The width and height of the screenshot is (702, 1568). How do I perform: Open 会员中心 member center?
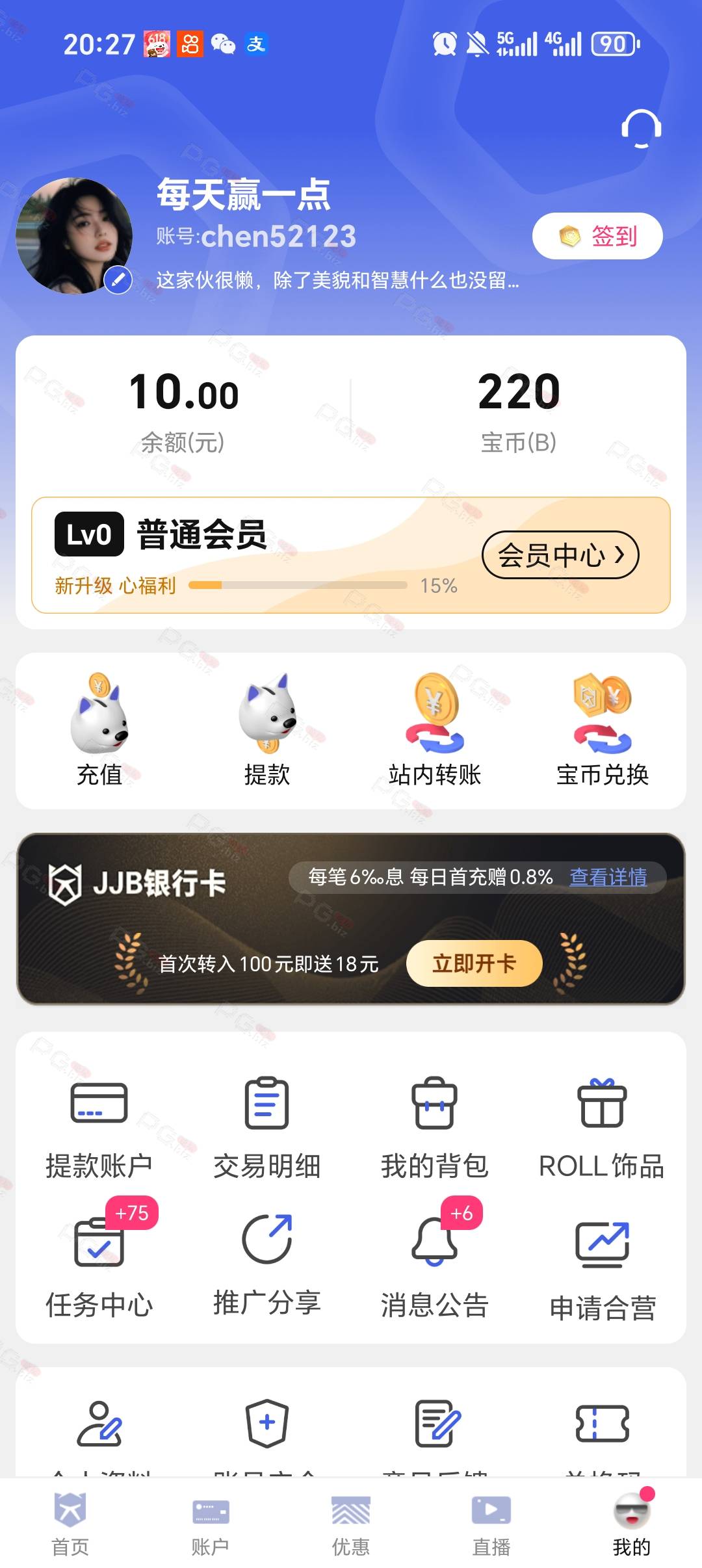(560, 555)
